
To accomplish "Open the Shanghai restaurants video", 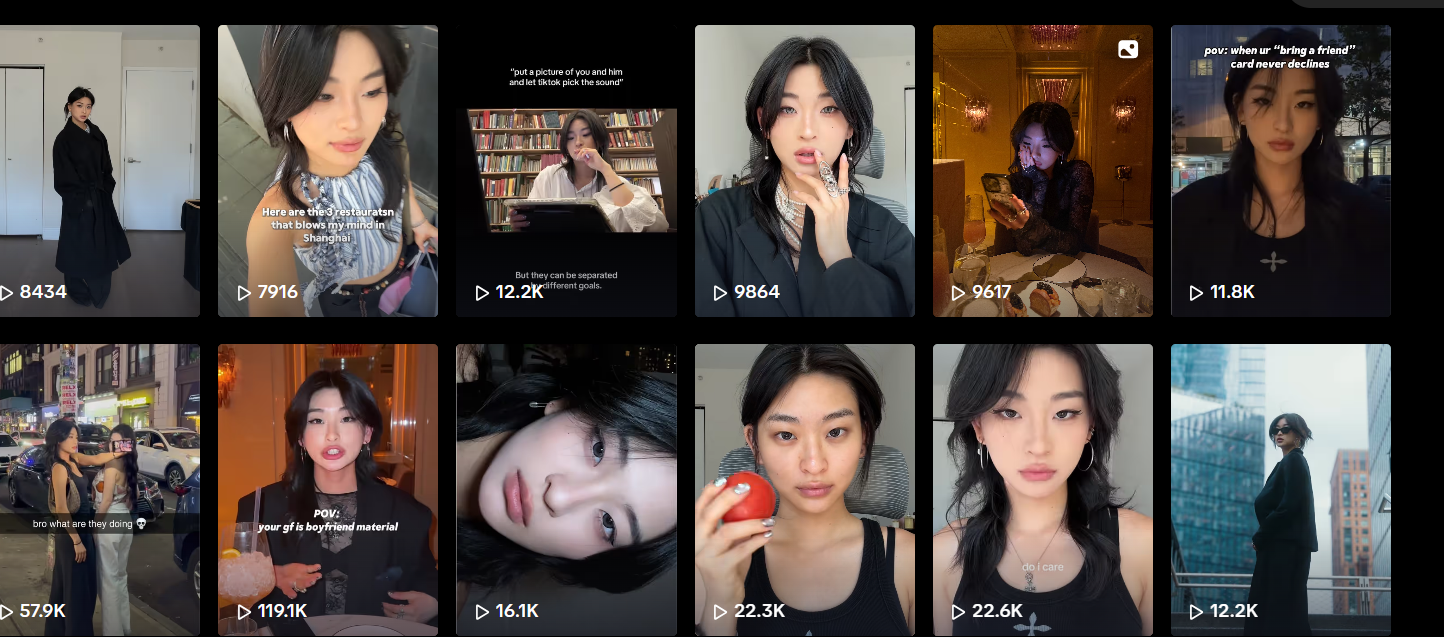I will point(328,170).
